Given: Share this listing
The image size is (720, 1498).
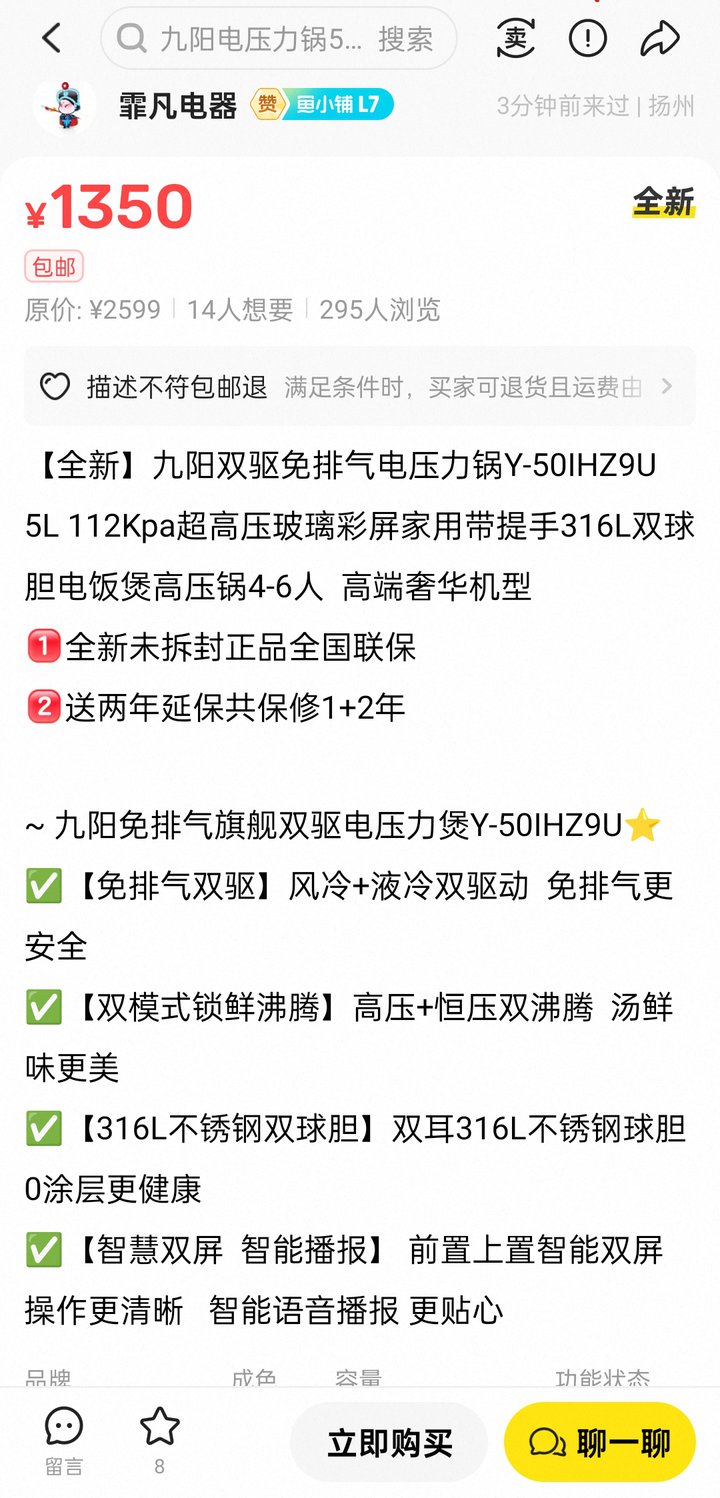Looking at the screenshot, I should pos(659,39).
